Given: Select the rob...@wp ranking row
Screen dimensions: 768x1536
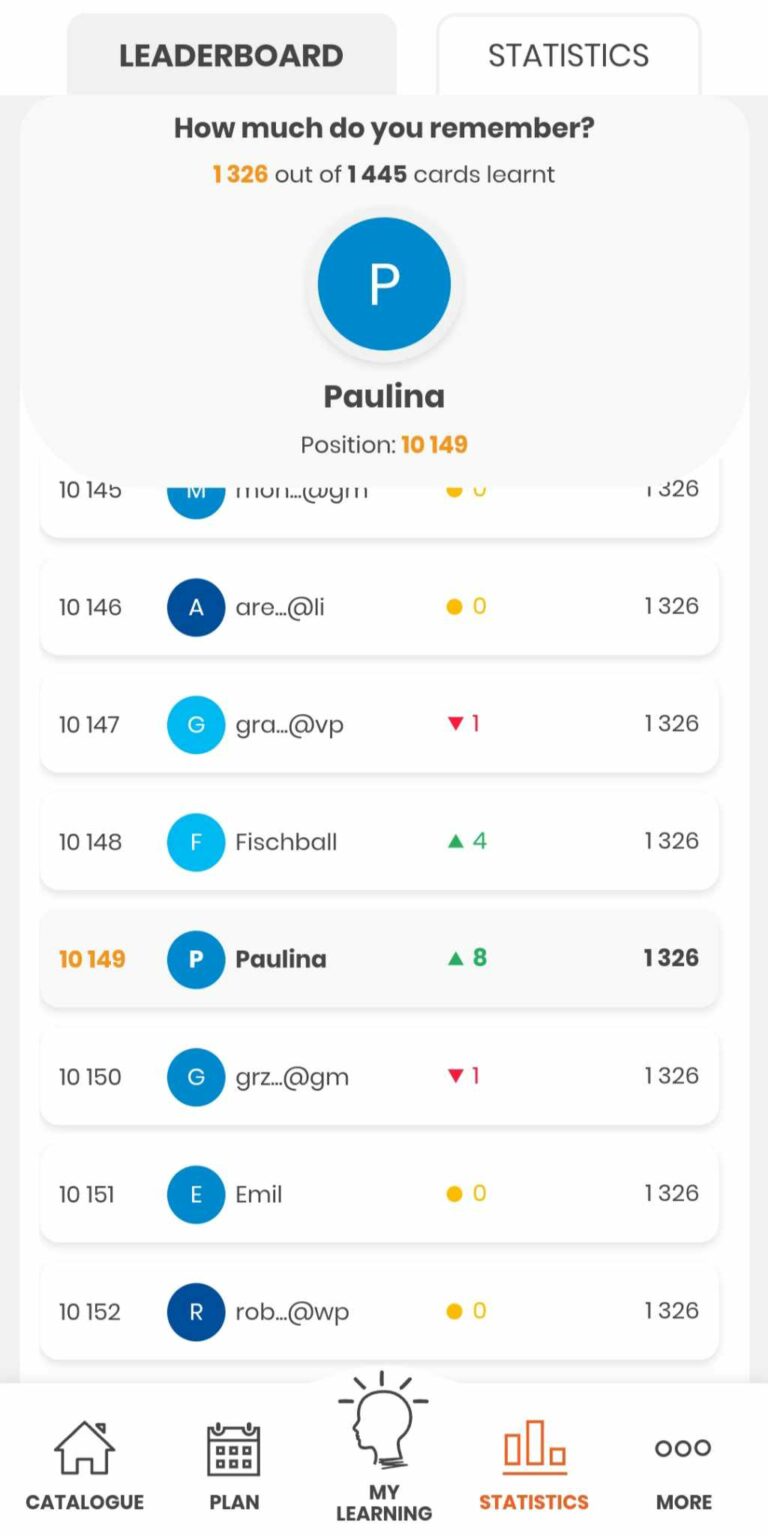Looking at the screenshot, I should (379, 1311).
